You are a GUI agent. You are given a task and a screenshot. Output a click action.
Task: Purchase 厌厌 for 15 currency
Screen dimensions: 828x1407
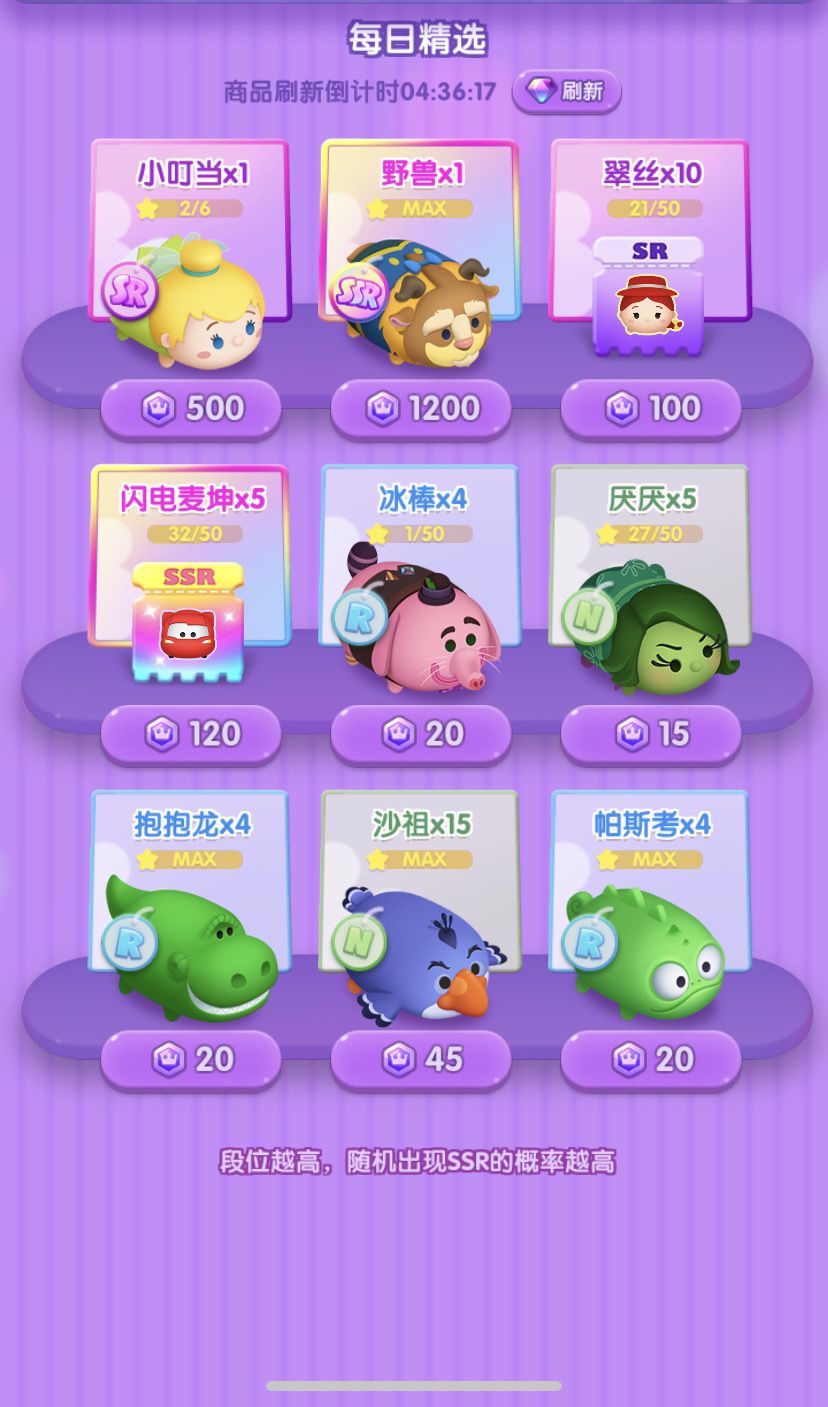coord(651,733)
